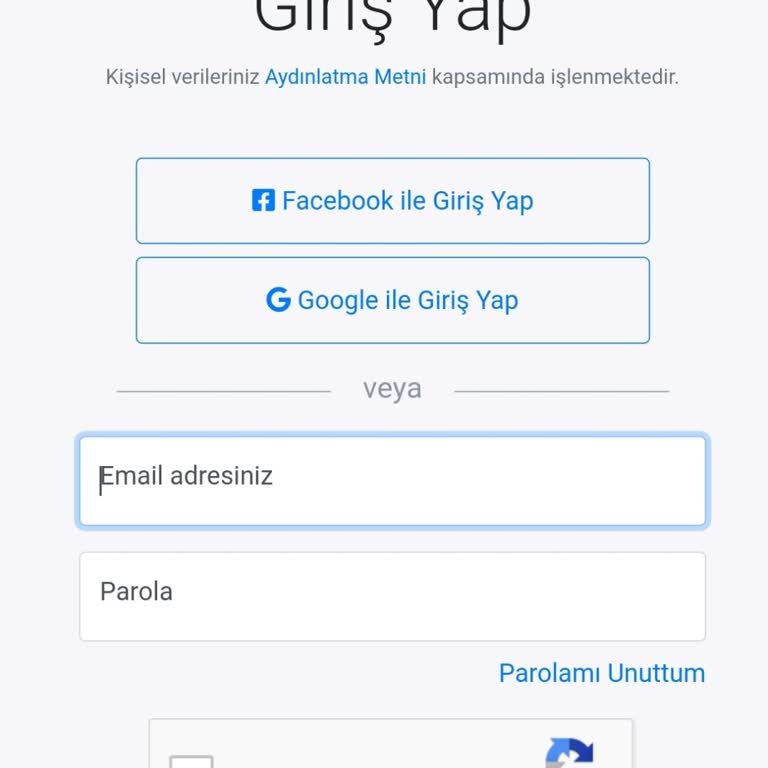Open Parolamı Unuttum link

[x=601, y=673]
